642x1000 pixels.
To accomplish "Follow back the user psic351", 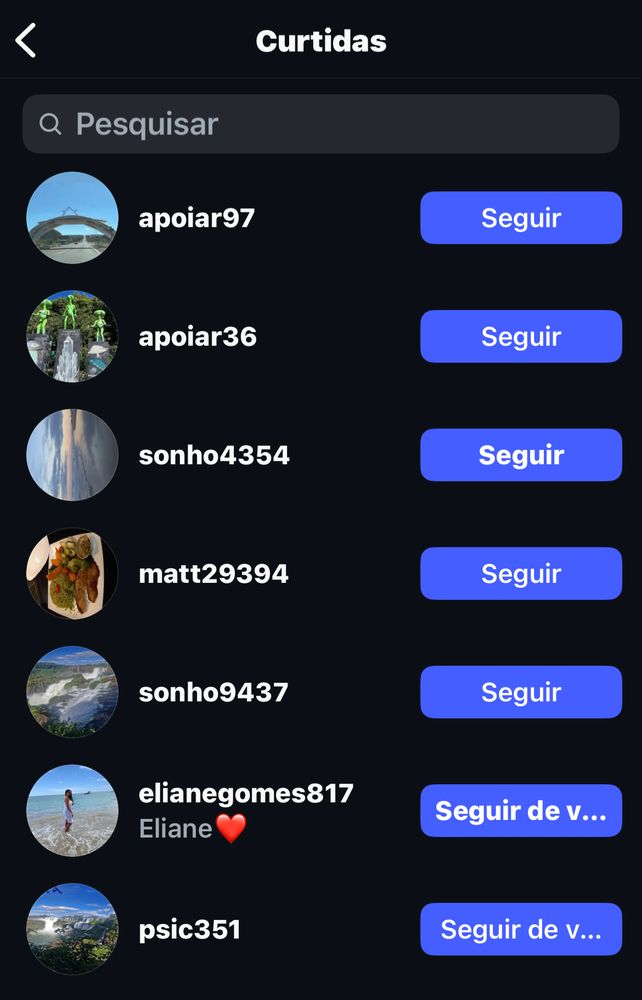I will [x=520, y=930].
